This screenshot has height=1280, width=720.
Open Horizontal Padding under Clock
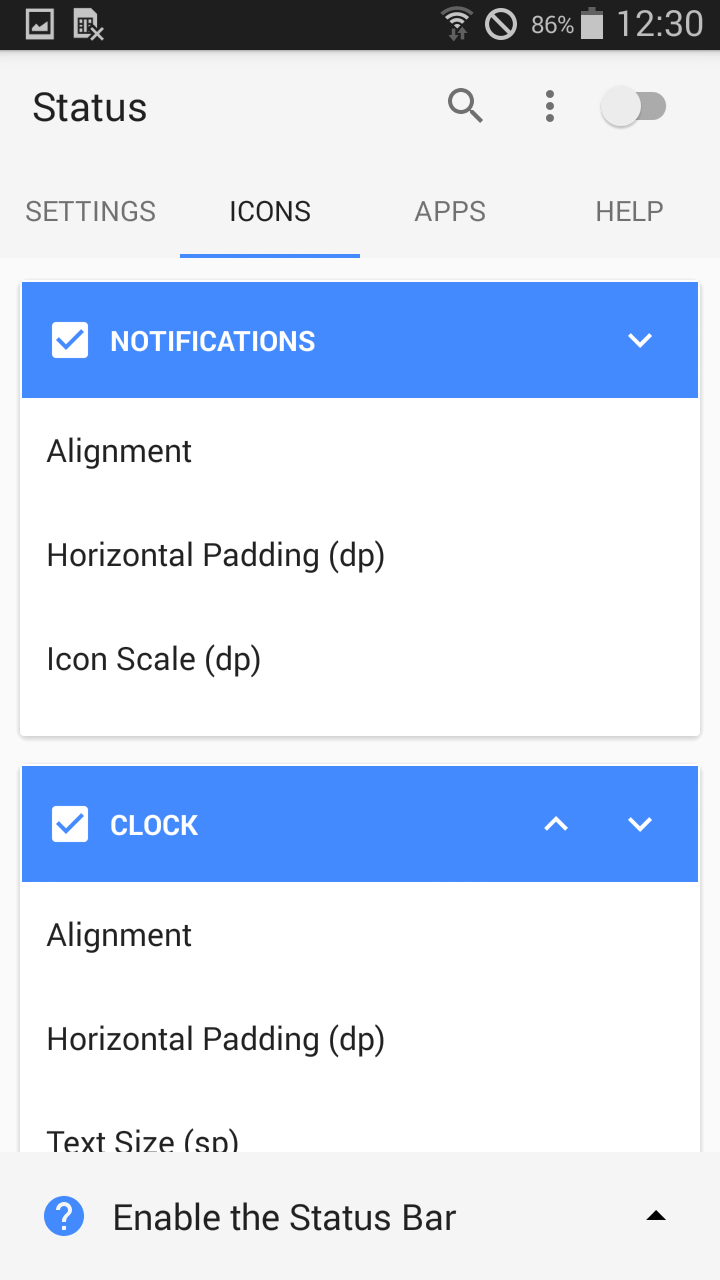point(360,1039)
